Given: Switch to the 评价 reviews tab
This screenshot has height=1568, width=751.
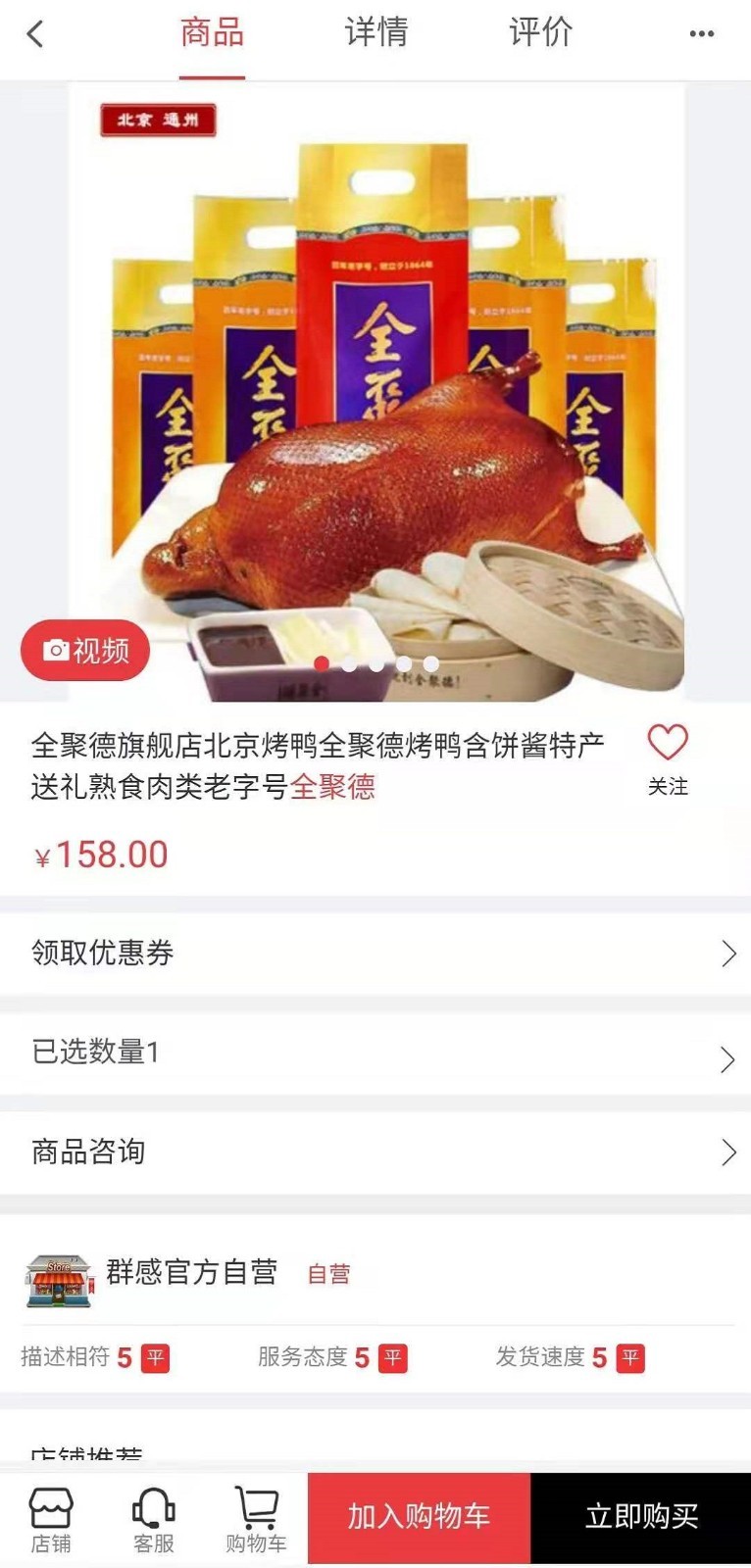Looking at the screenshot, I should 539,33.
